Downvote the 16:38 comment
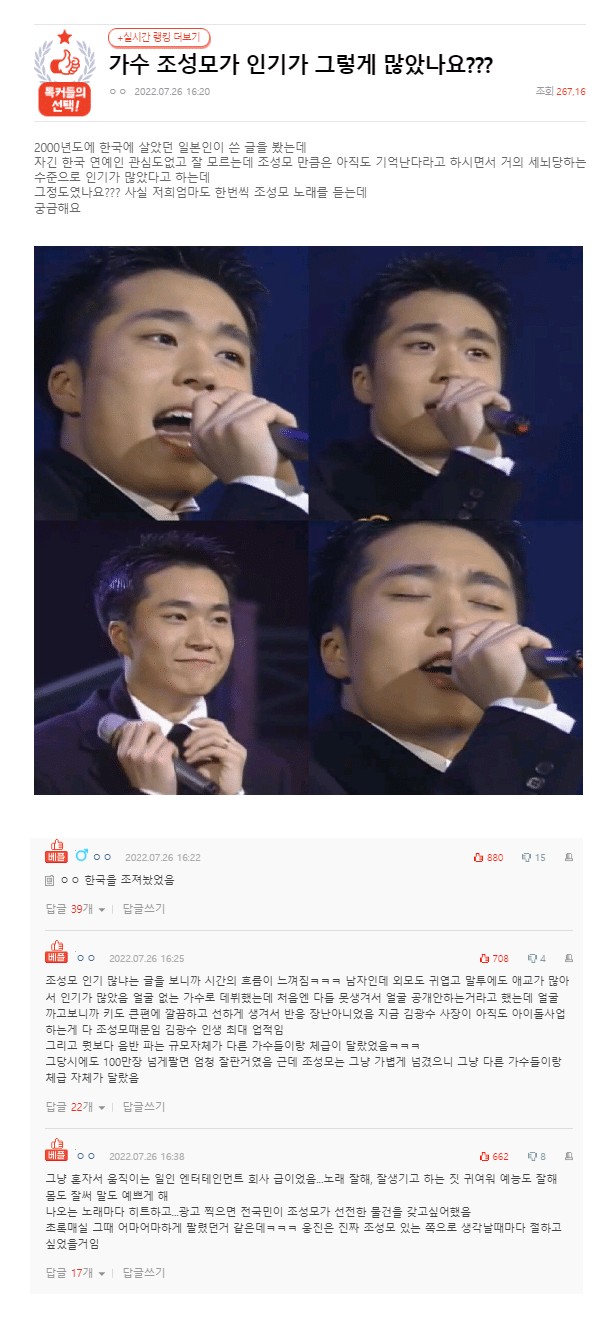 (x=538, y=1156)
